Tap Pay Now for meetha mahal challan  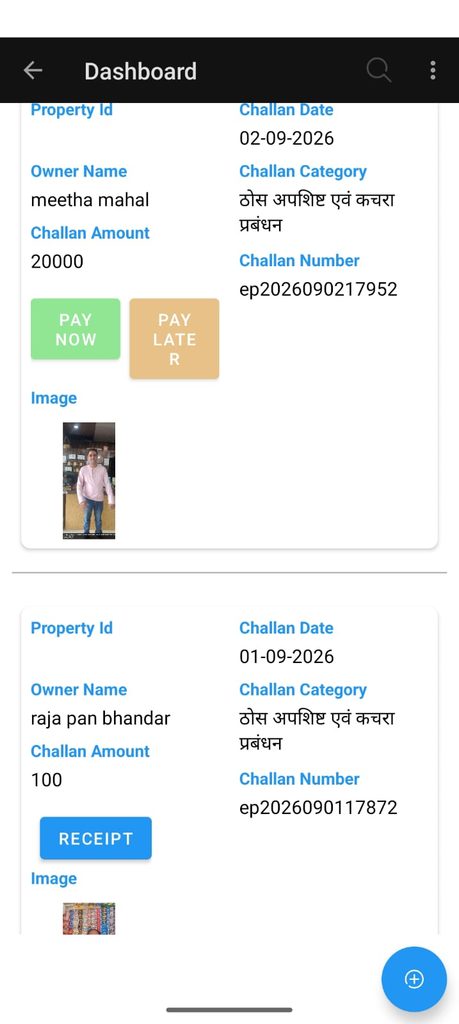[x=76, y=329]
